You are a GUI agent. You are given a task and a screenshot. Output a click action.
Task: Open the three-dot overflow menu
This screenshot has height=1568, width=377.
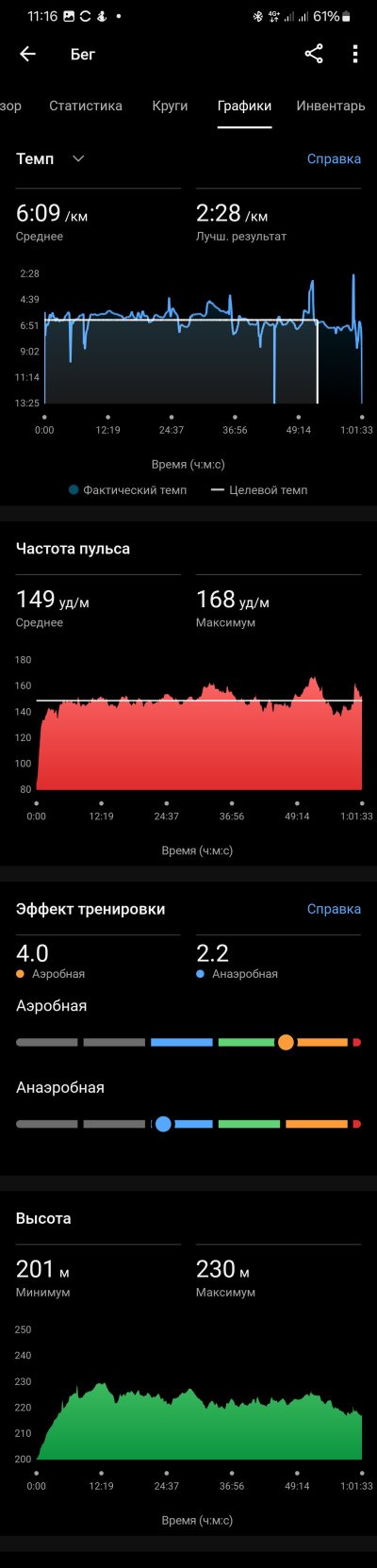(x=355, y=54)
